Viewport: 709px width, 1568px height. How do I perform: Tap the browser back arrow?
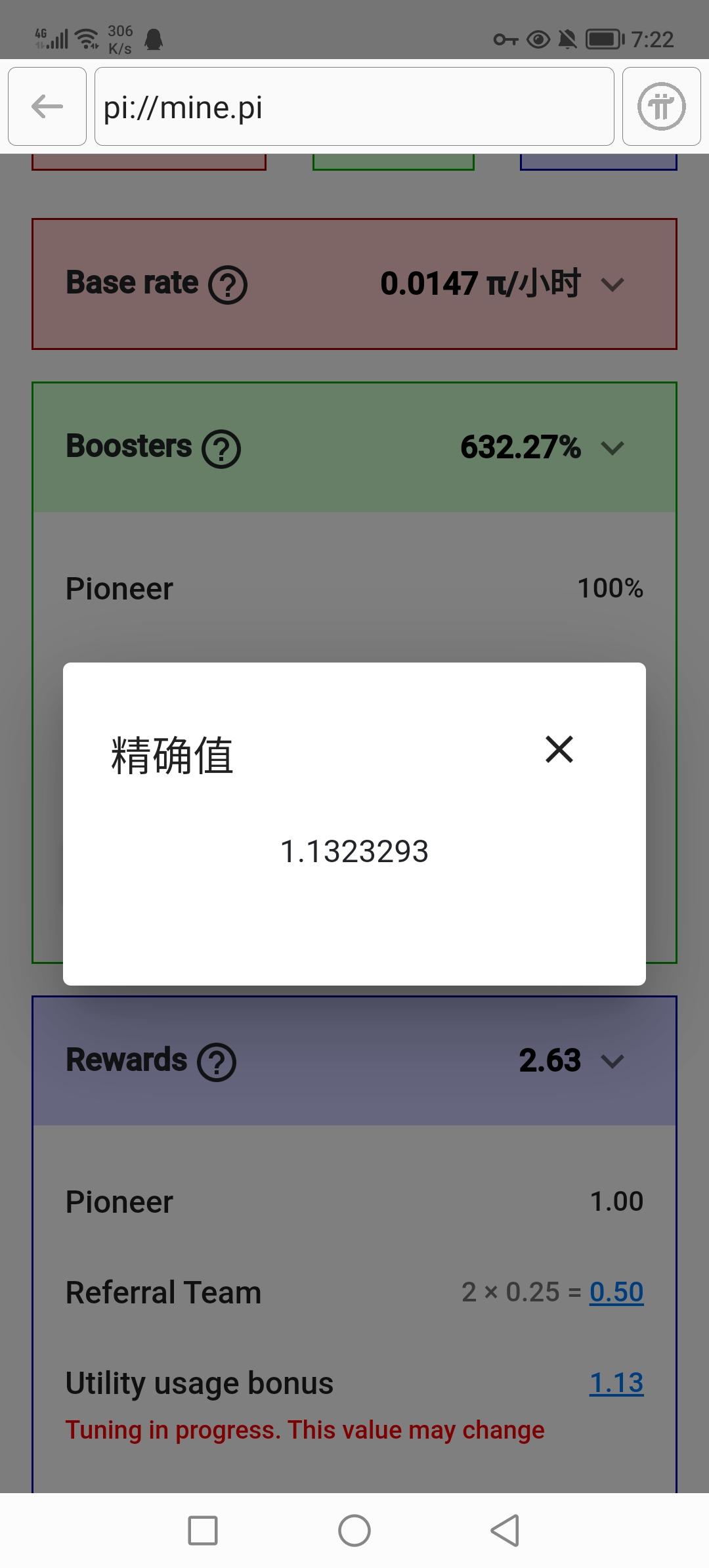[47, 106]
